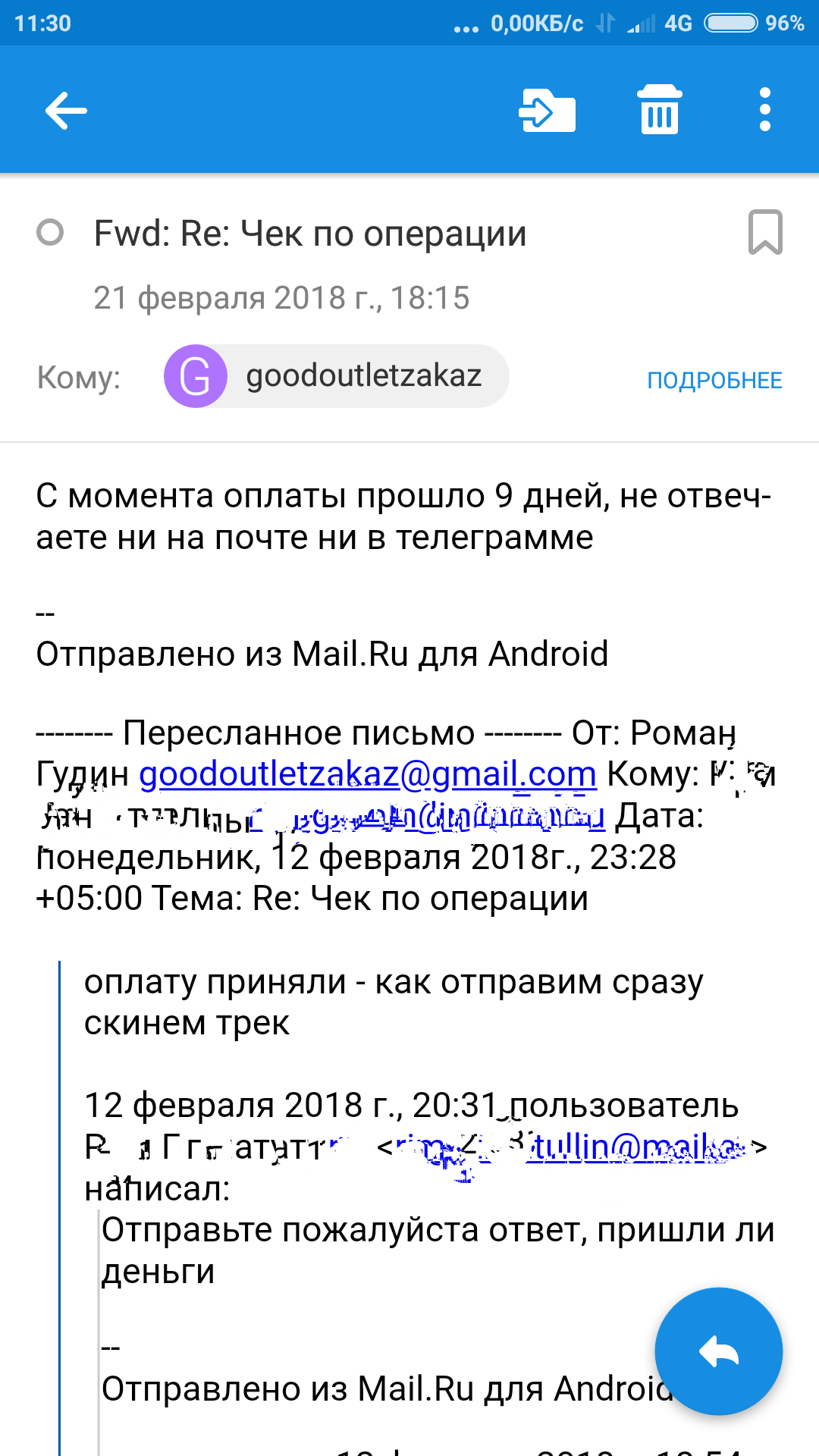Image resolution: width=819 pixels, height=1456 pixels.
Task: Delete this email with the trash icon
Action: click(x=659, y=111)
